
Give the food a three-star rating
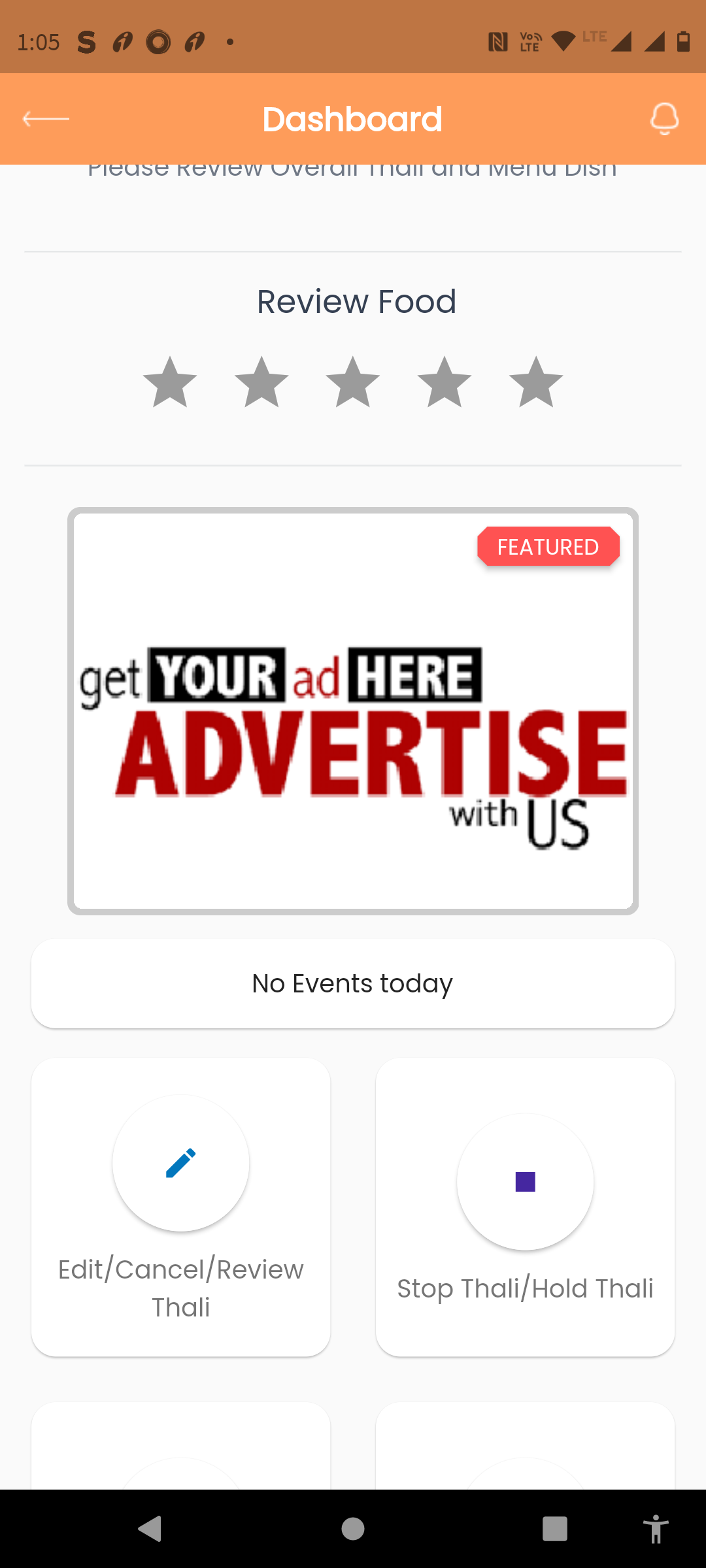point(353,383)
